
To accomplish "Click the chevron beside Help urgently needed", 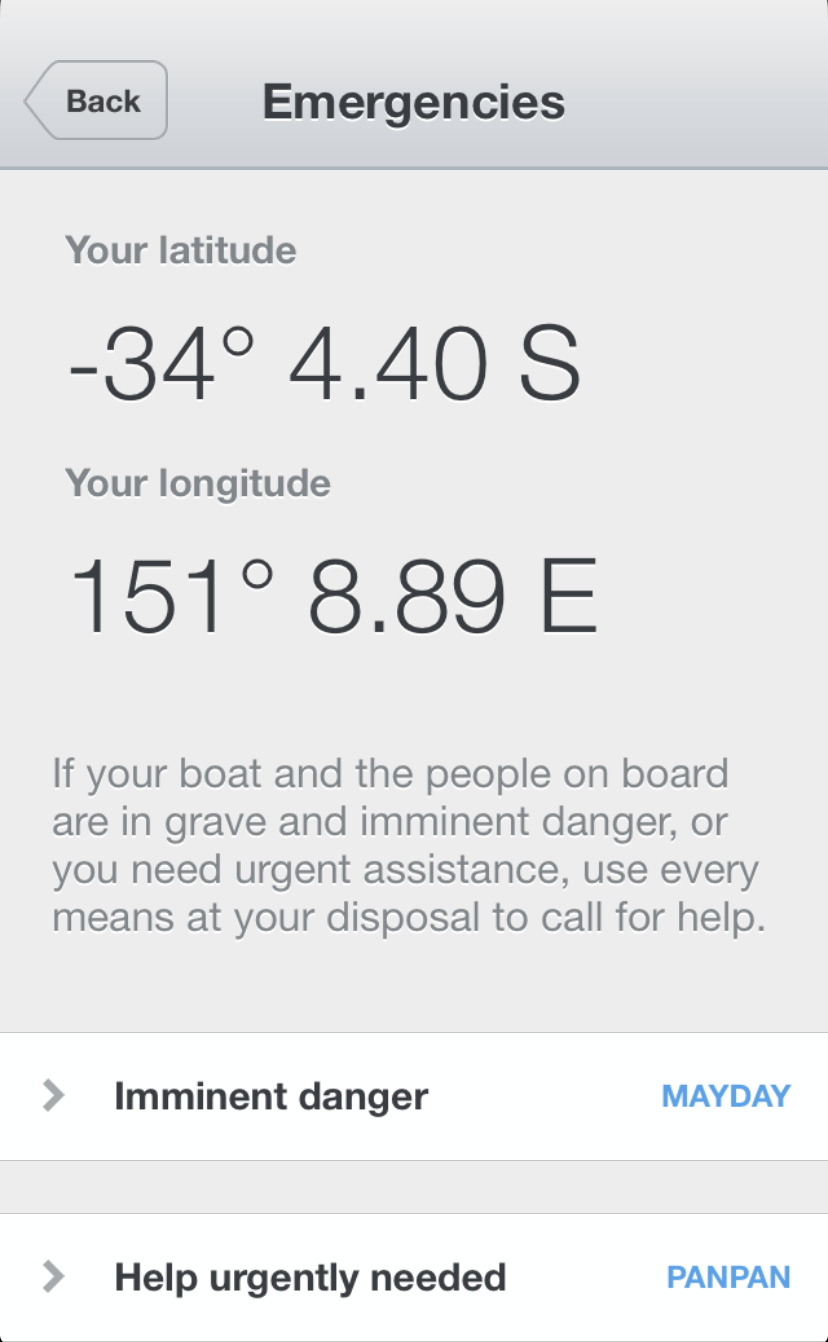I will pyautogui.click(x=56, y=1277).
